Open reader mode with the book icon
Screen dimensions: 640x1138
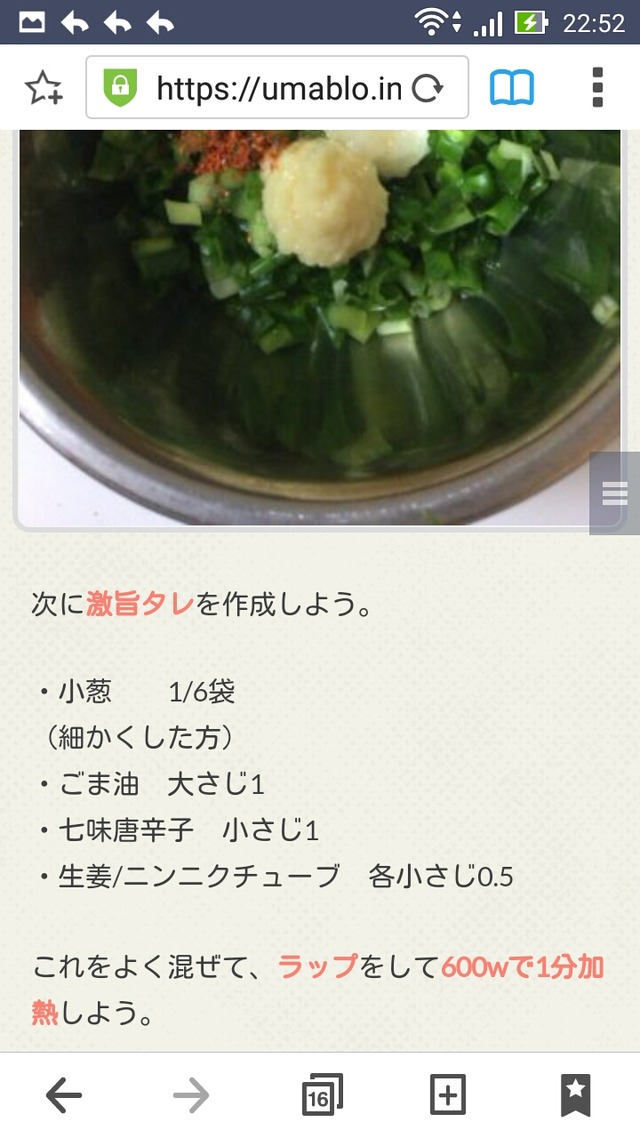(512, 88)
